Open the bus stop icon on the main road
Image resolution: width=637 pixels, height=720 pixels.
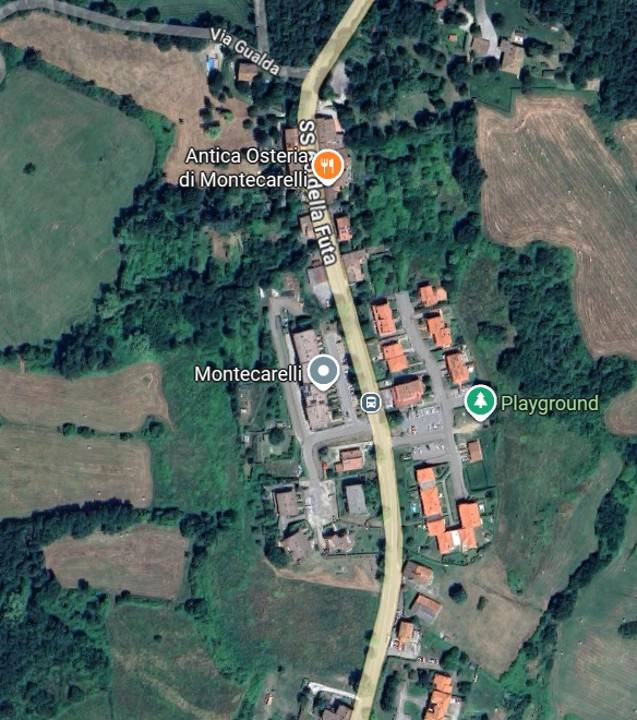(x=370, y=402)
